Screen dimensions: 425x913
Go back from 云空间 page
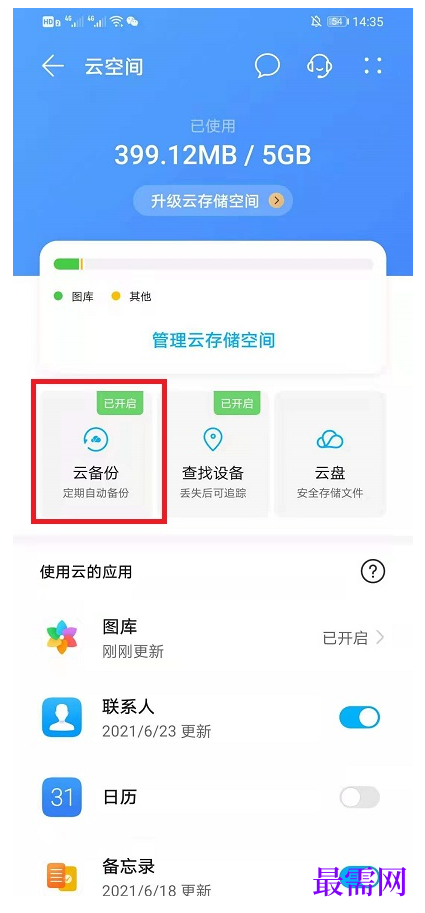click(x=52, y=66)
